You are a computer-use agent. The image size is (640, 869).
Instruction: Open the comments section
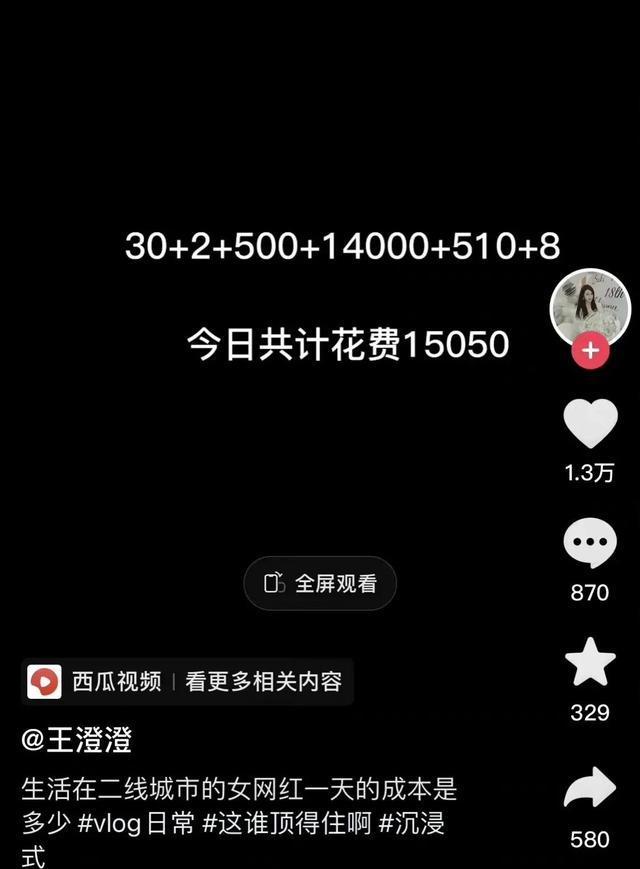pos(590,544)
